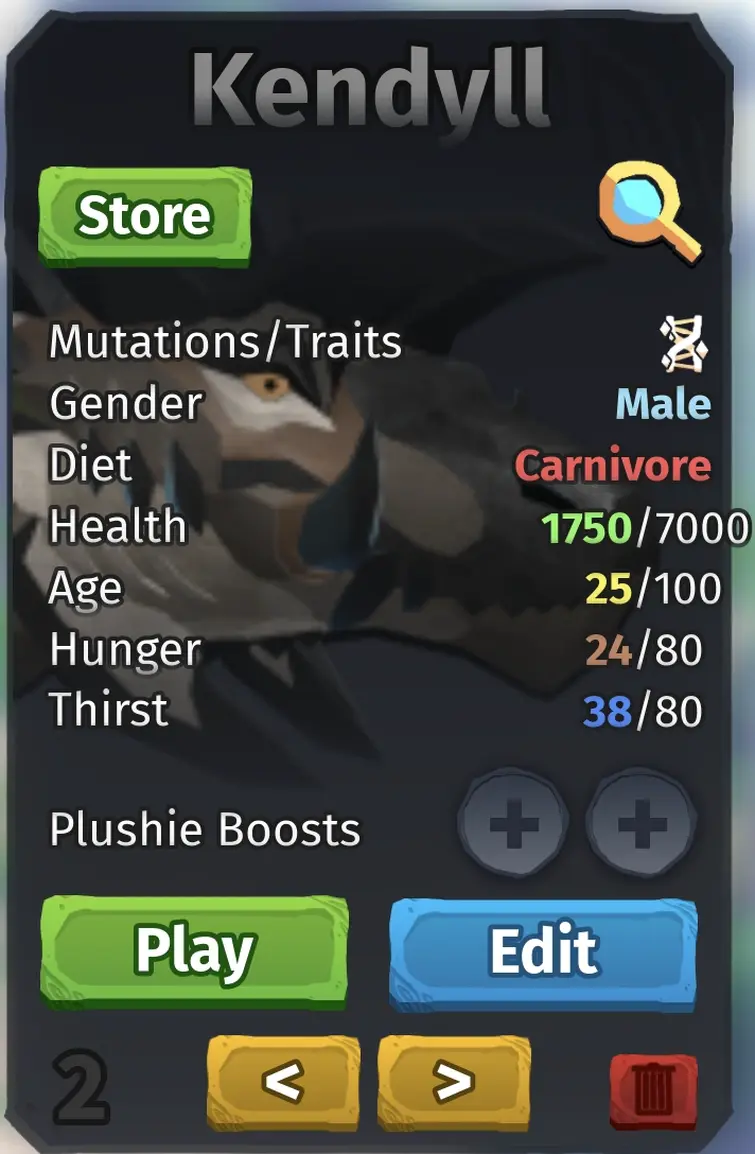
Task: Add a plushie boost in the second slot
Action: pos(641,824)
